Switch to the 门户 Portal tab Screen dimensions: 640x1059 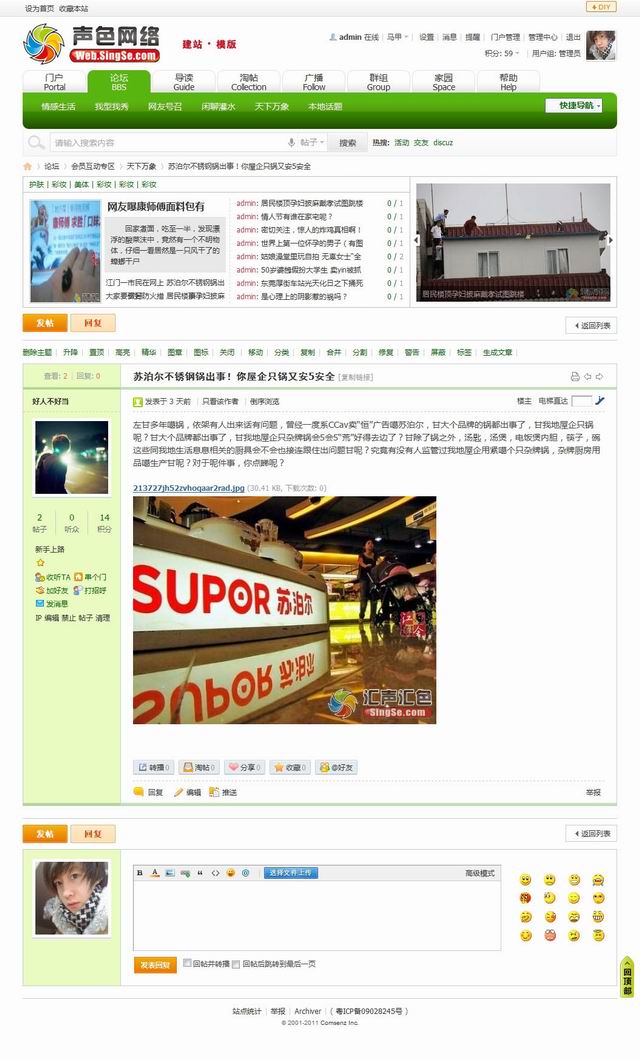[55, 82]
